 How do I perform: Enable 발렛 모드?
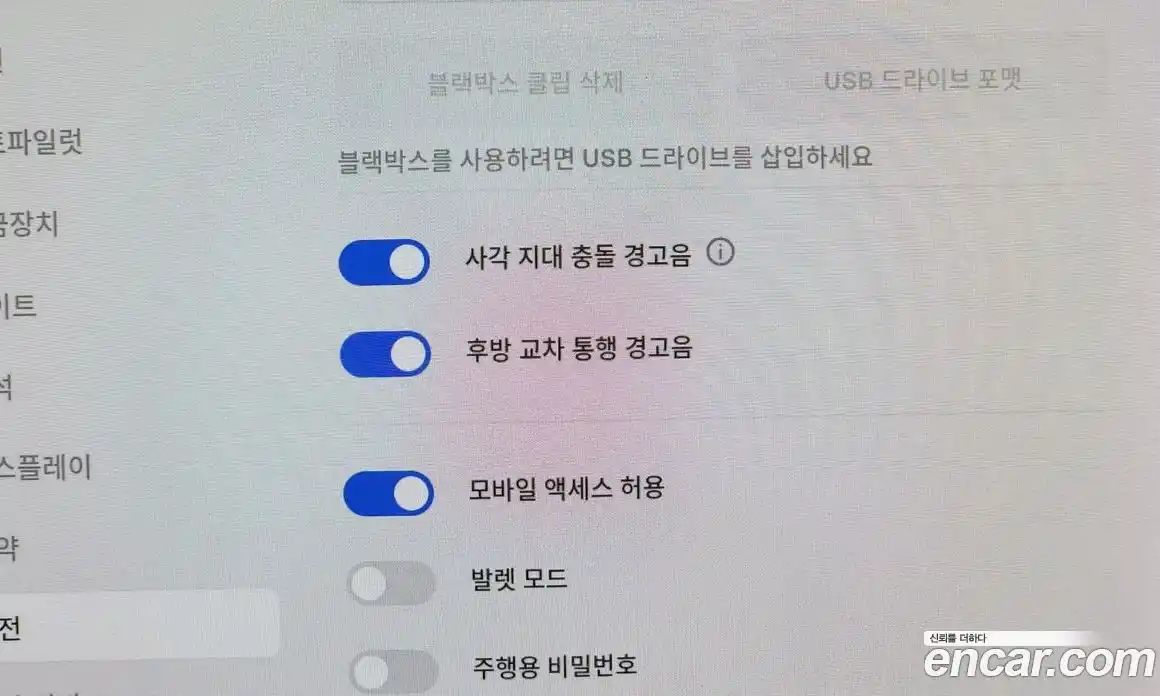click(x=391, y=584)
